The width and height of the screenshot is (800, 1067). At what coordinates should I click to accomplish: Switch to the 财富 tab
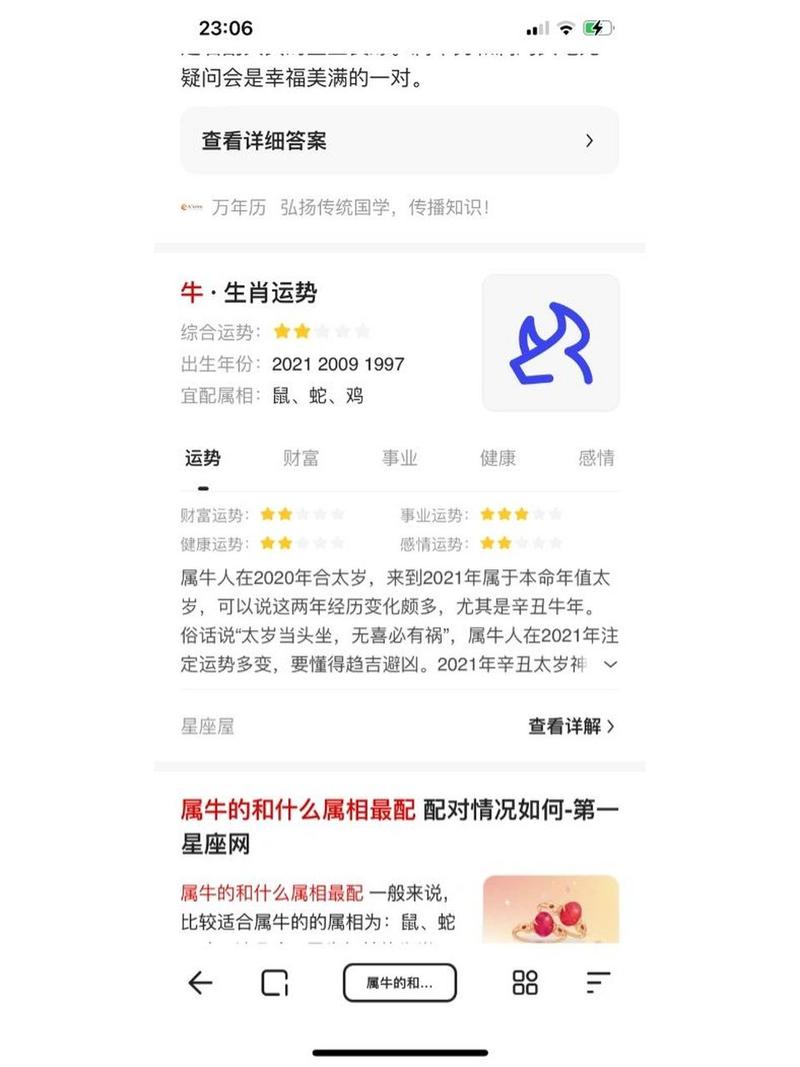(x=301, y=459)
